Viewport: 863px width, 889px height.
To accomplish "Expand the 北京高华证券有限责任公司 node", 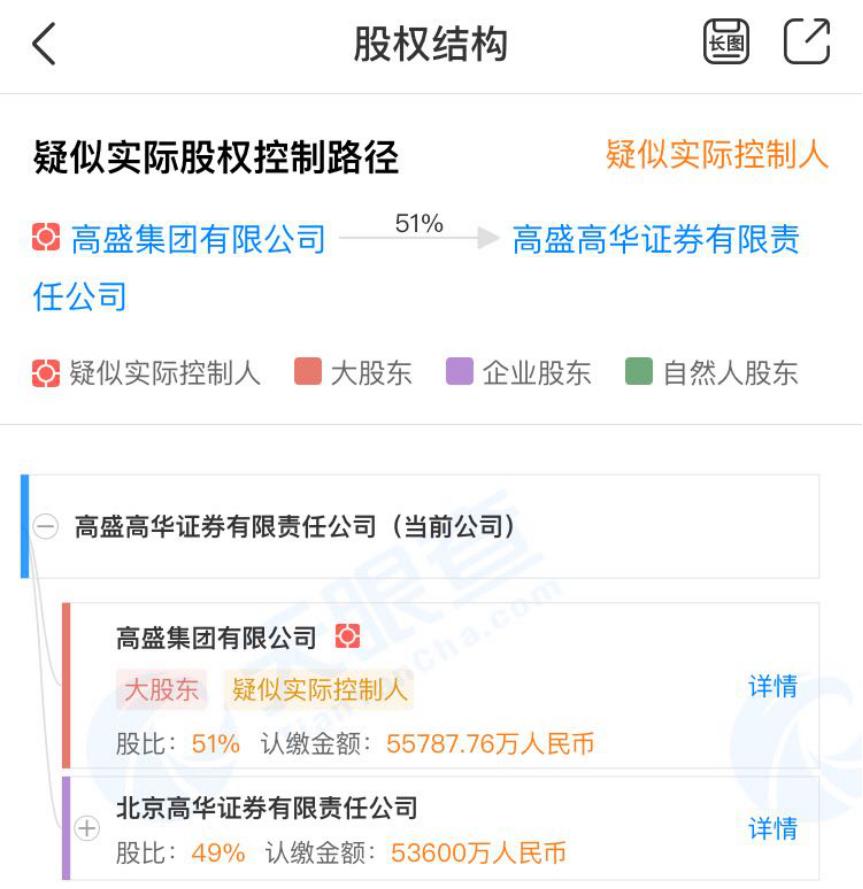I will (x=88, y=829).
